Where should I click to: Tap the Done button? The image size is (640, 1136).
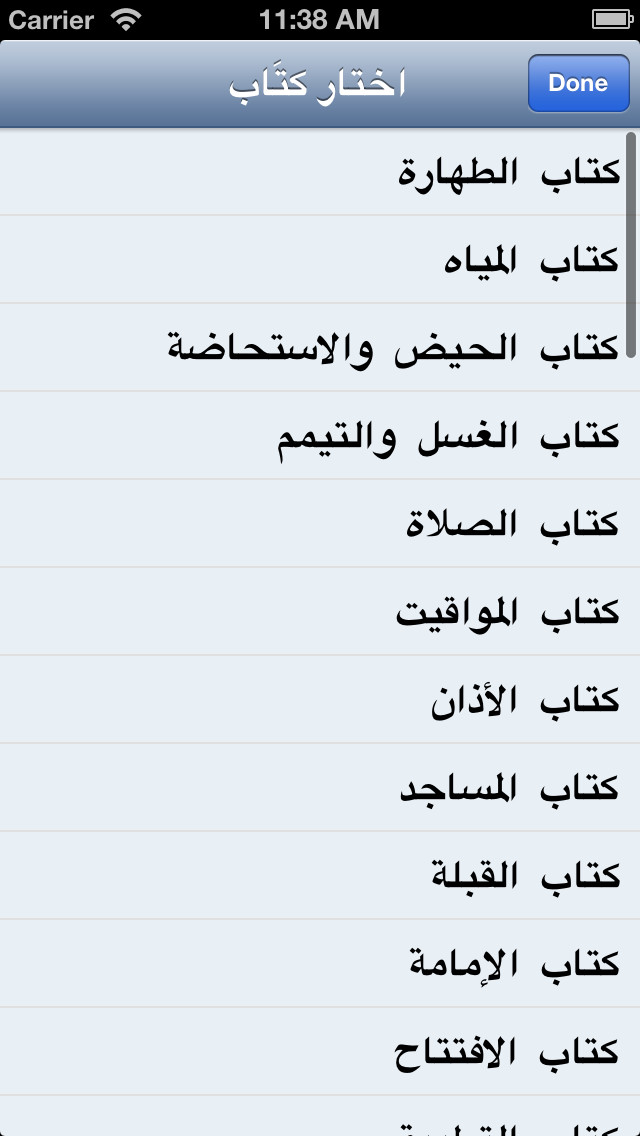578,84
